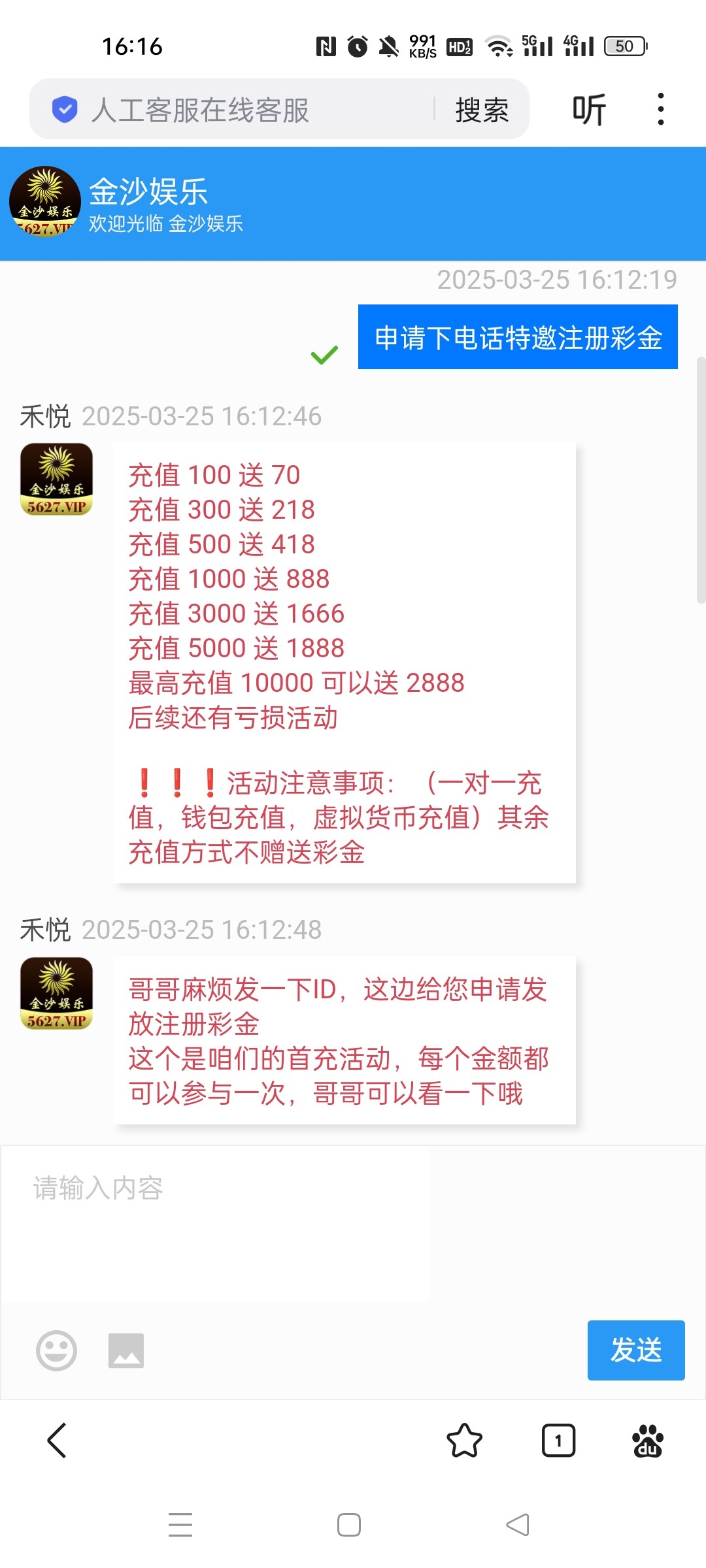Tap the address bar showing 人工客服在线客服
This screenshot has height=1568, width=706.
(242, 109)
